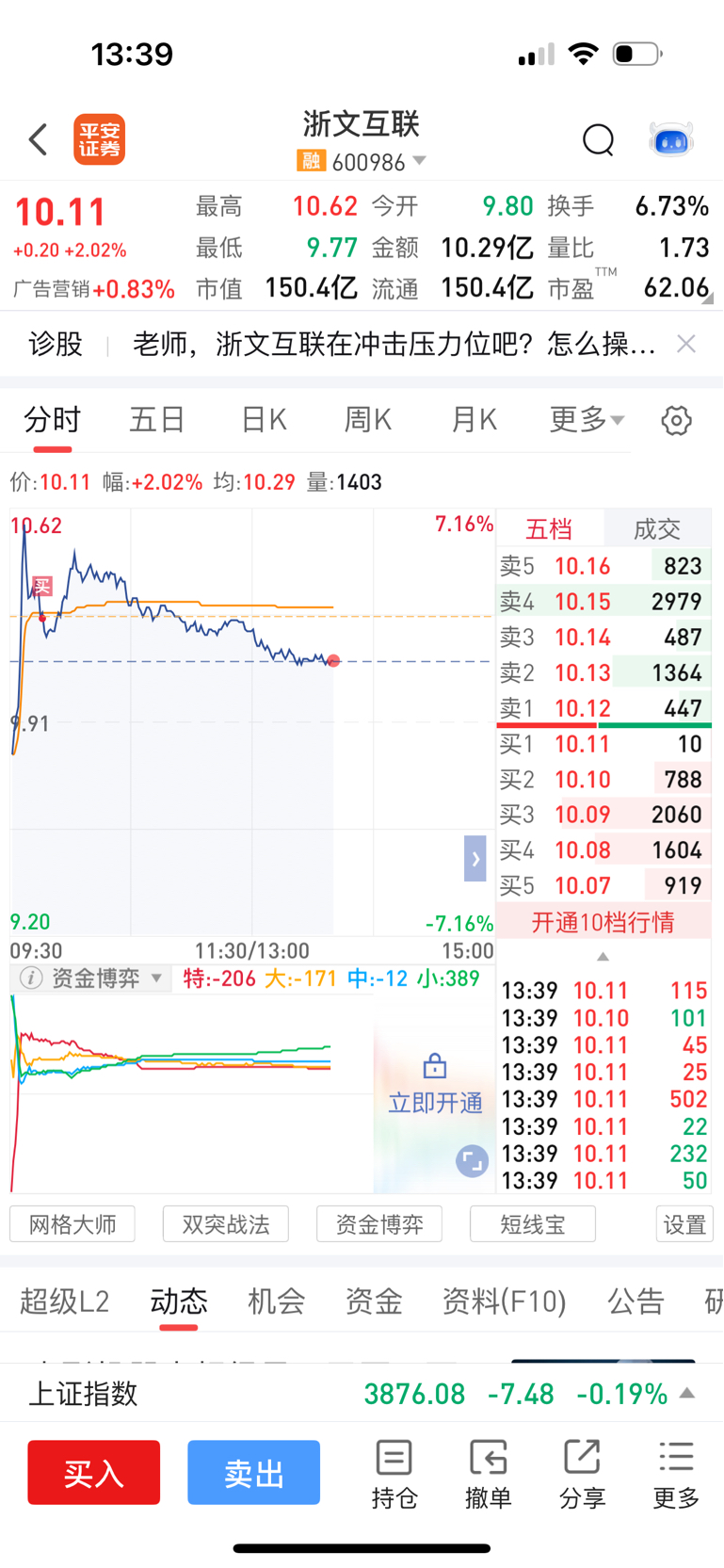
Task: Open the robot assistant icon
Action: pos(671,140)
